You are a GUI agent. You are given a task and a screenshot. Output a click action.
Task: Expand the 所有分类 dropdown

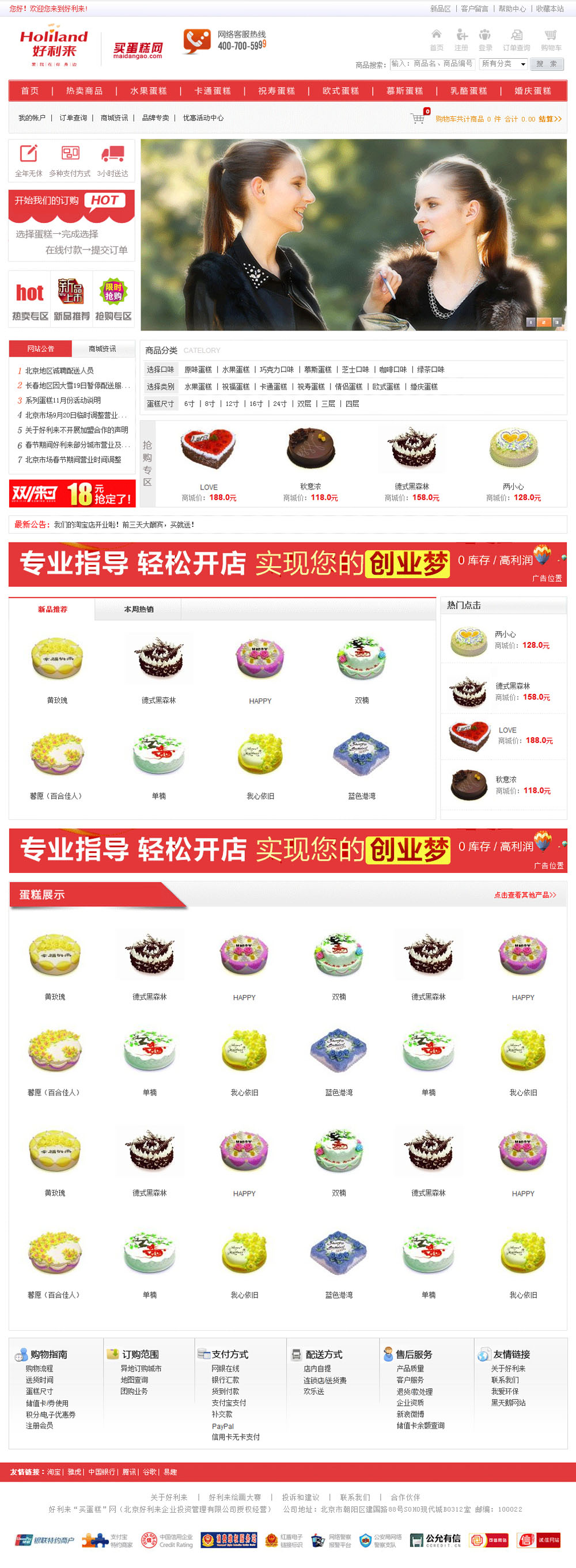[503, 64]
